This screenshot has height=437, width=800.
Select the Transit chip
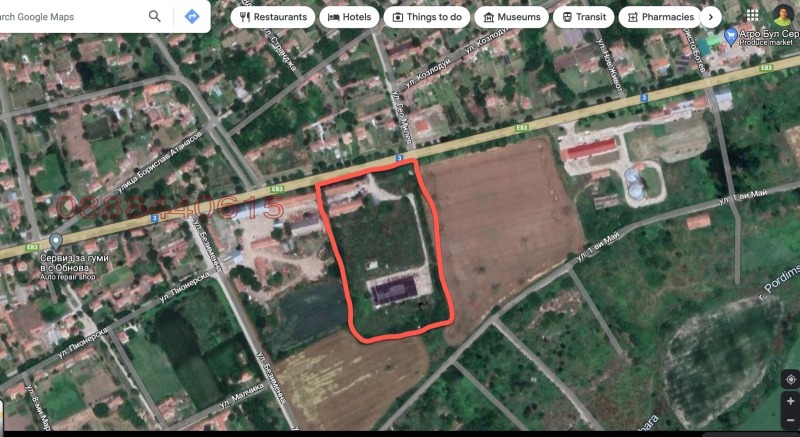(x=584, y=17)
